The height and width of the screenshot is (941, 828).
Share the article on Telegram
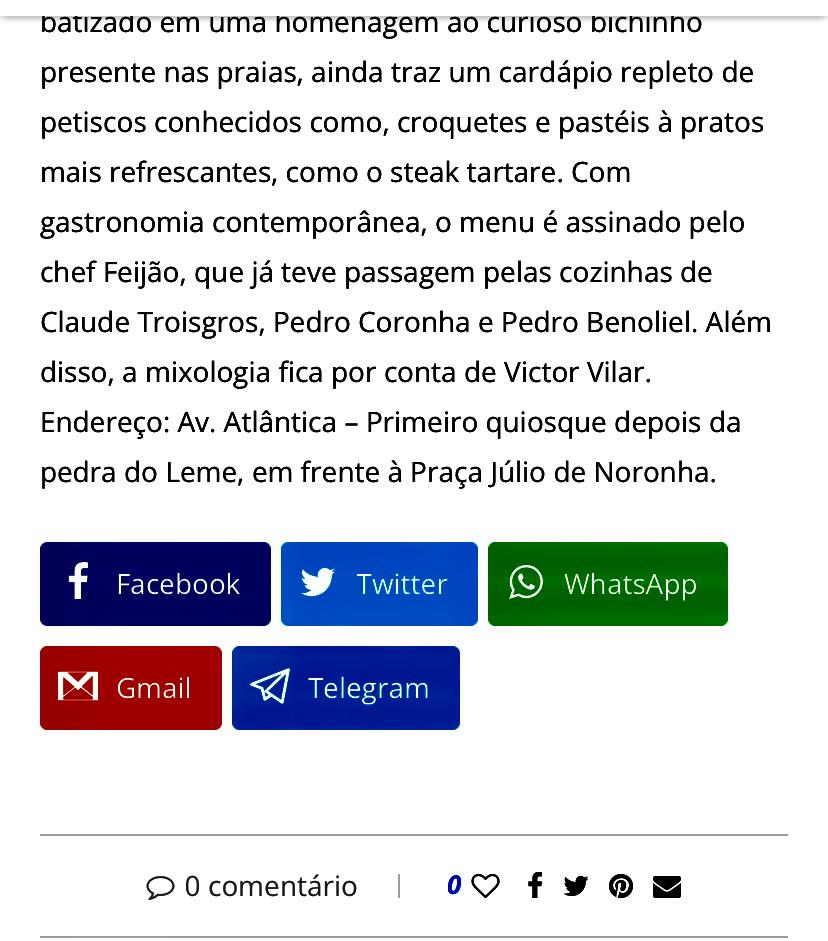345,688
